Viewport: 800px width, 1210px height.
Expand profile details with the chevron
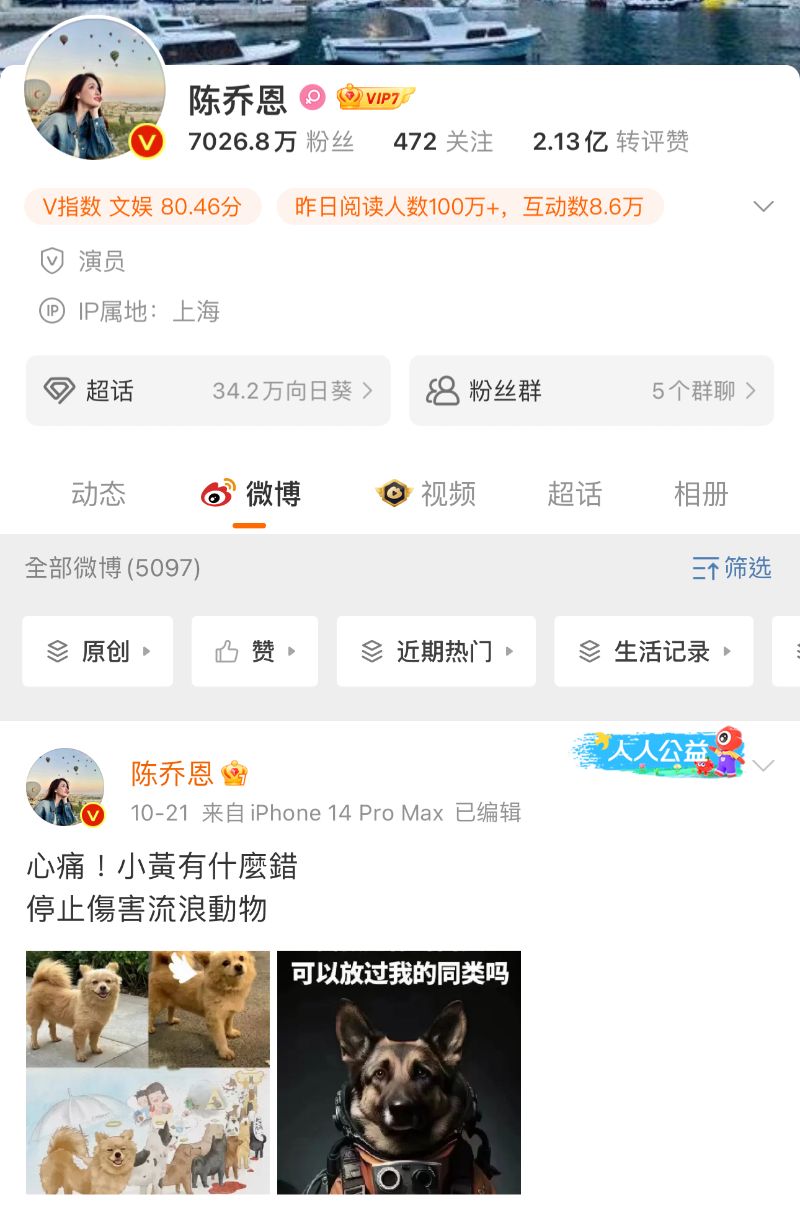click(x=763, y=207)
